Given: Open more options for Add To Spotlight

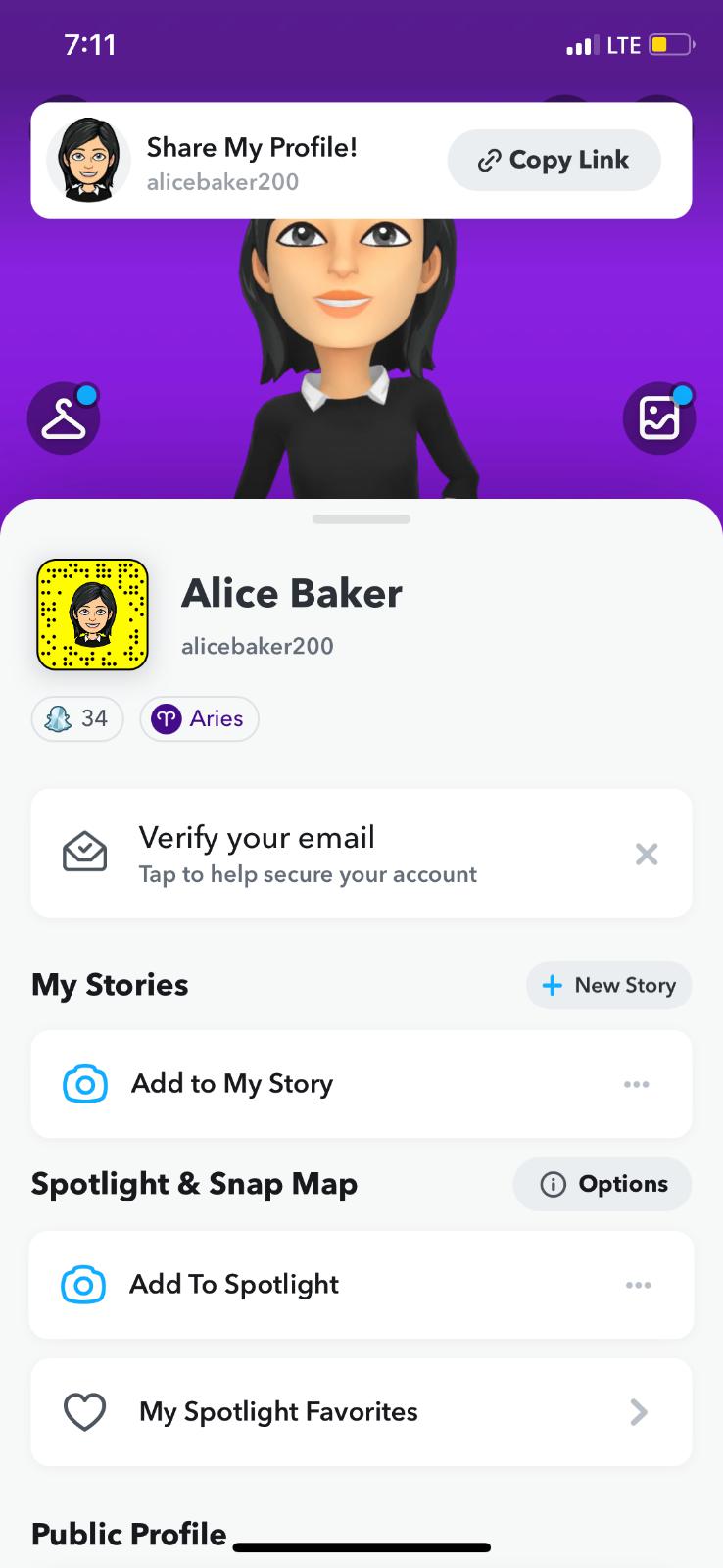Looking at the screenshot, I should click(638, 1285).
